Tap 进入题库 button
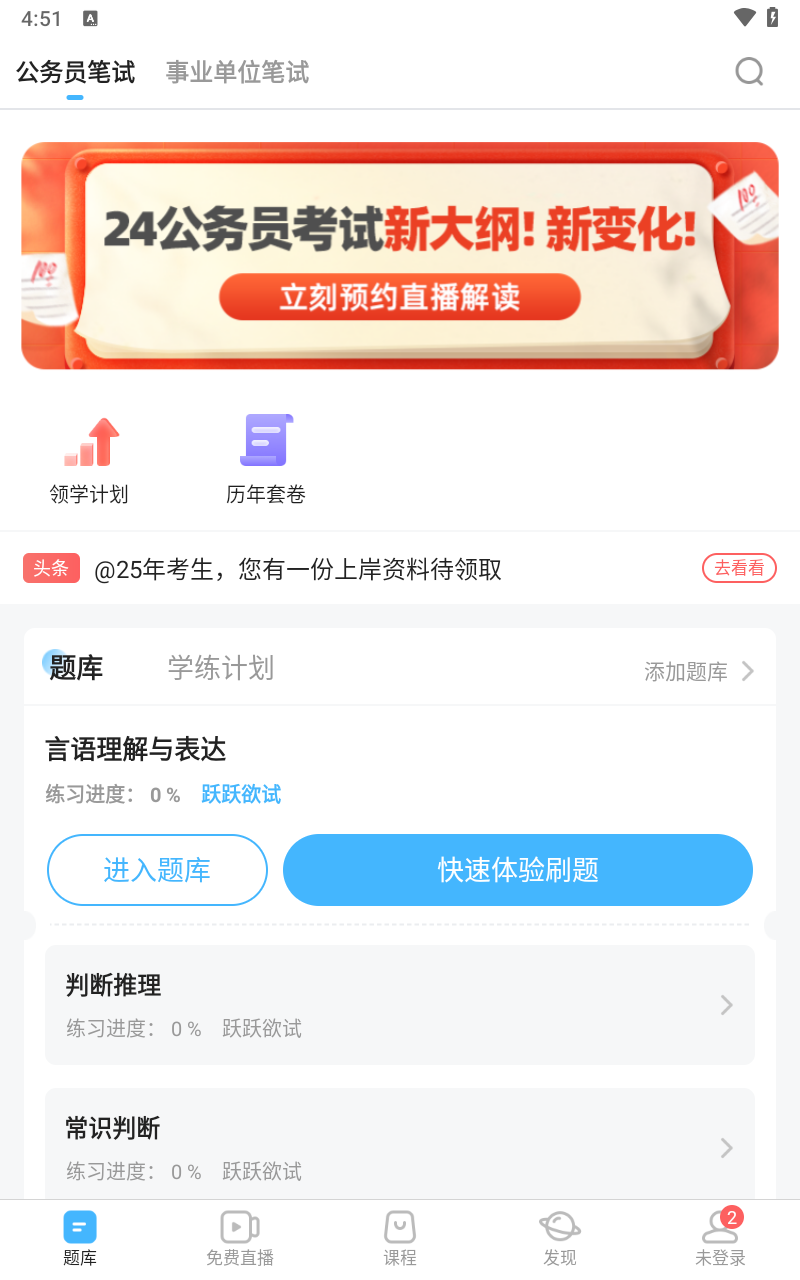800x1280 pixels. click(157, 870)
